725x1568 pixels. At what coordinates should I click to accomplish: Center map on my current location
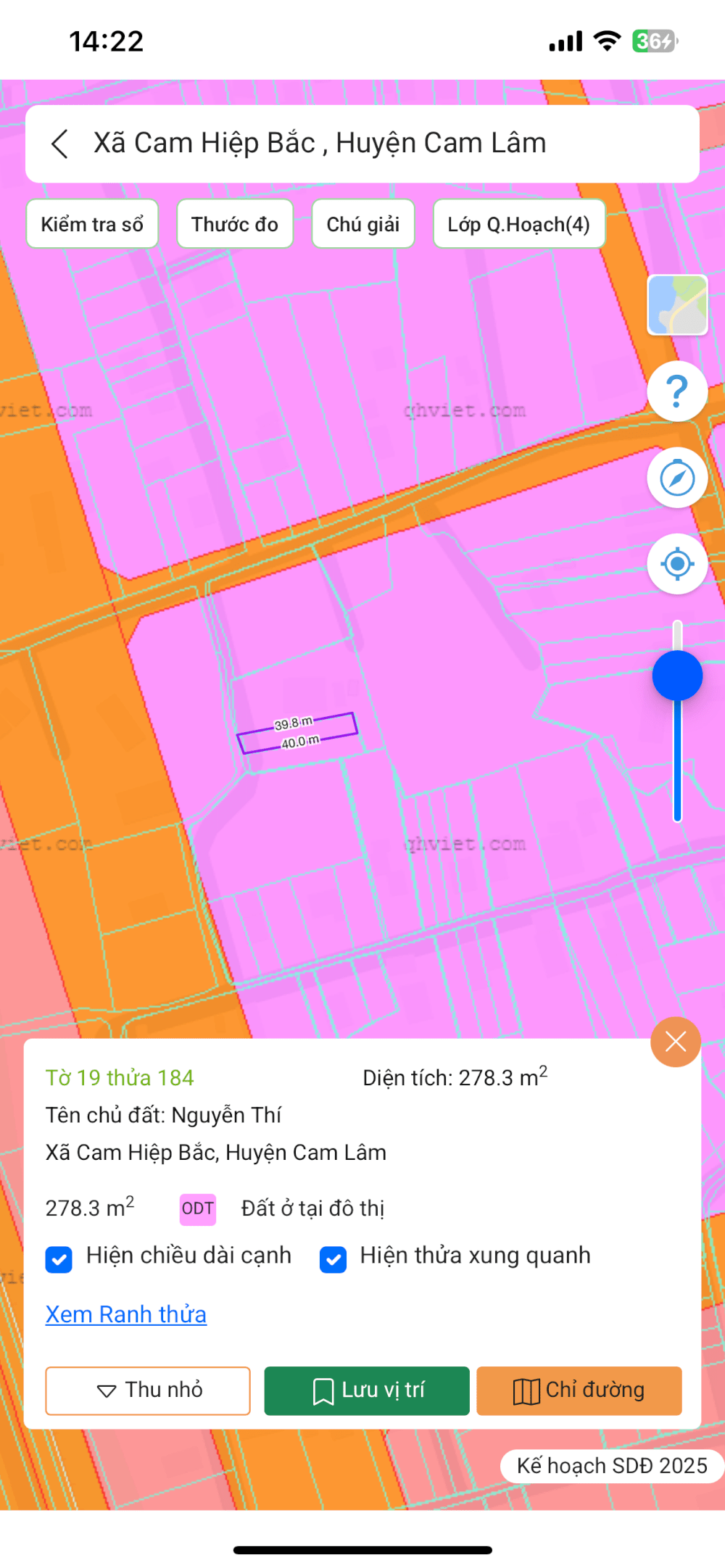[x=677, y=564]
